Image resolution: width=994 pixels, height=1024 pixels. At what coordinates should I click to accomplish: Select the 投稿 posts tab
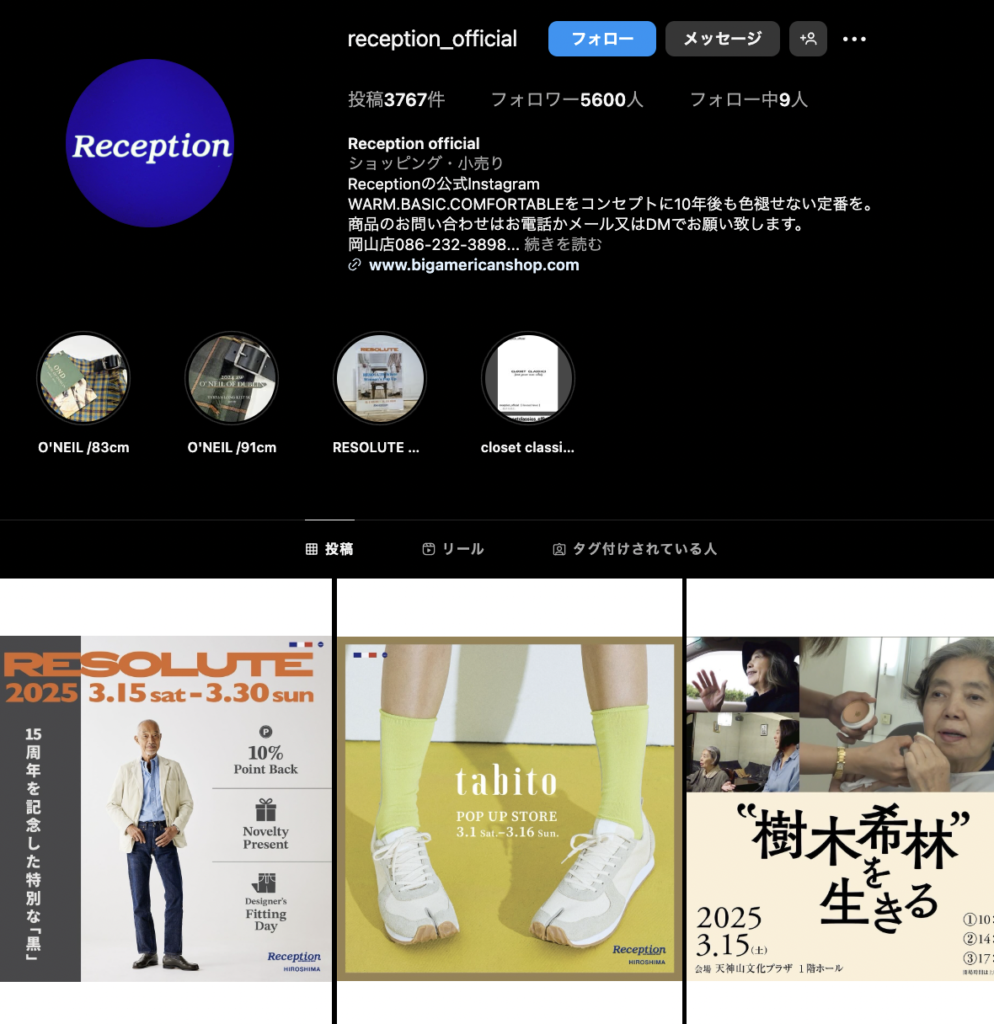pos(329,549)
